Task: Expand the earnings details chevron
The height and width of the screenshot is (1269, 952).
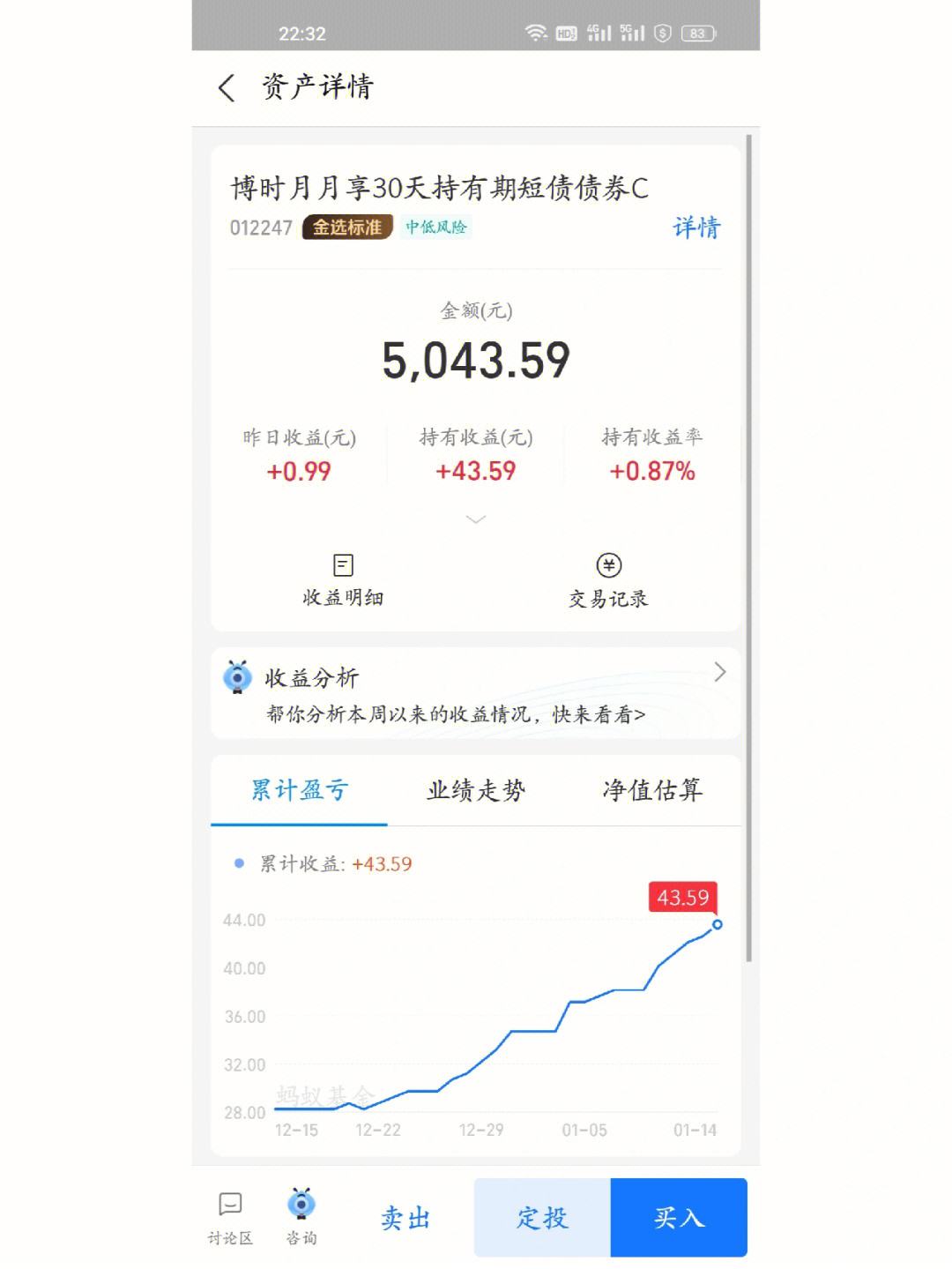Action: click(x=475, y=519)
